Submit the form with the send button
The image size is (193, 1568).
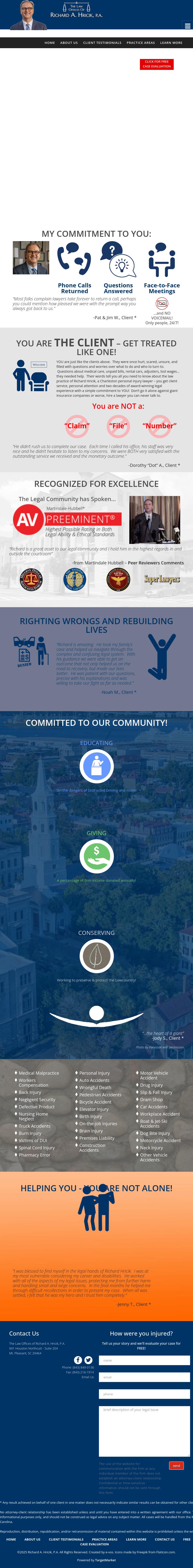point(176,1465)
